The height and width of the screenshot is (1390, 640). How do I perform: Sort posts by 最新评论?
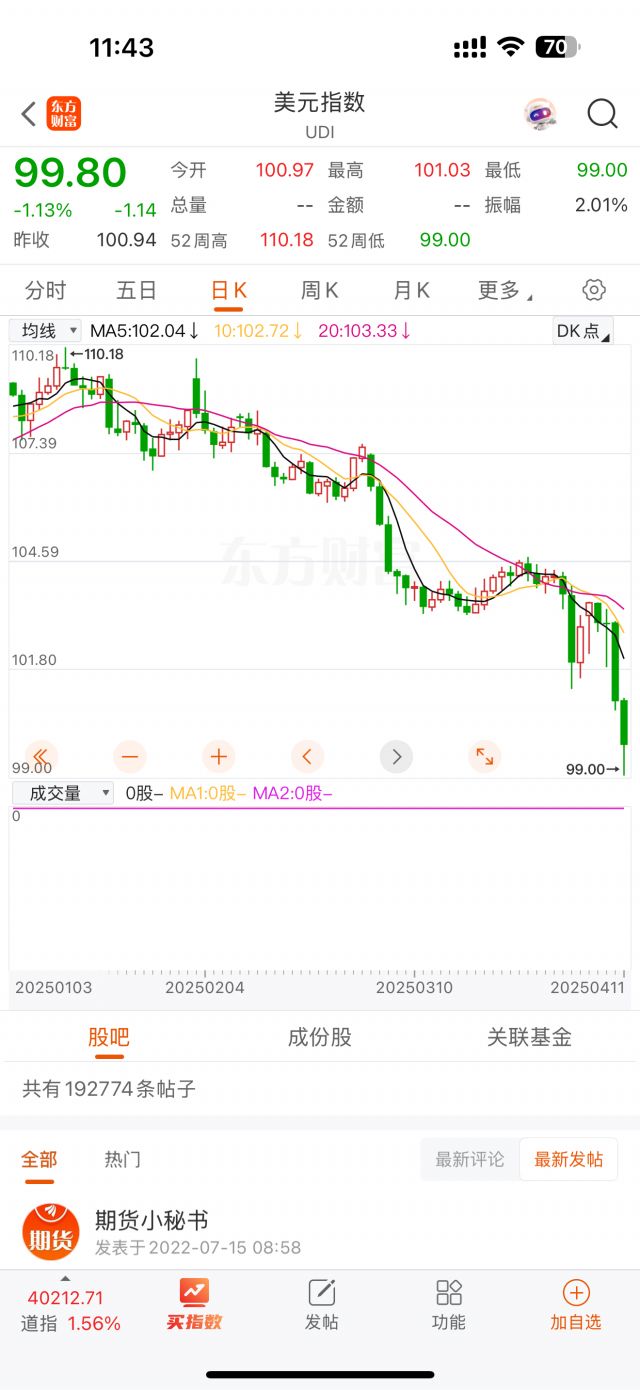470,1160
